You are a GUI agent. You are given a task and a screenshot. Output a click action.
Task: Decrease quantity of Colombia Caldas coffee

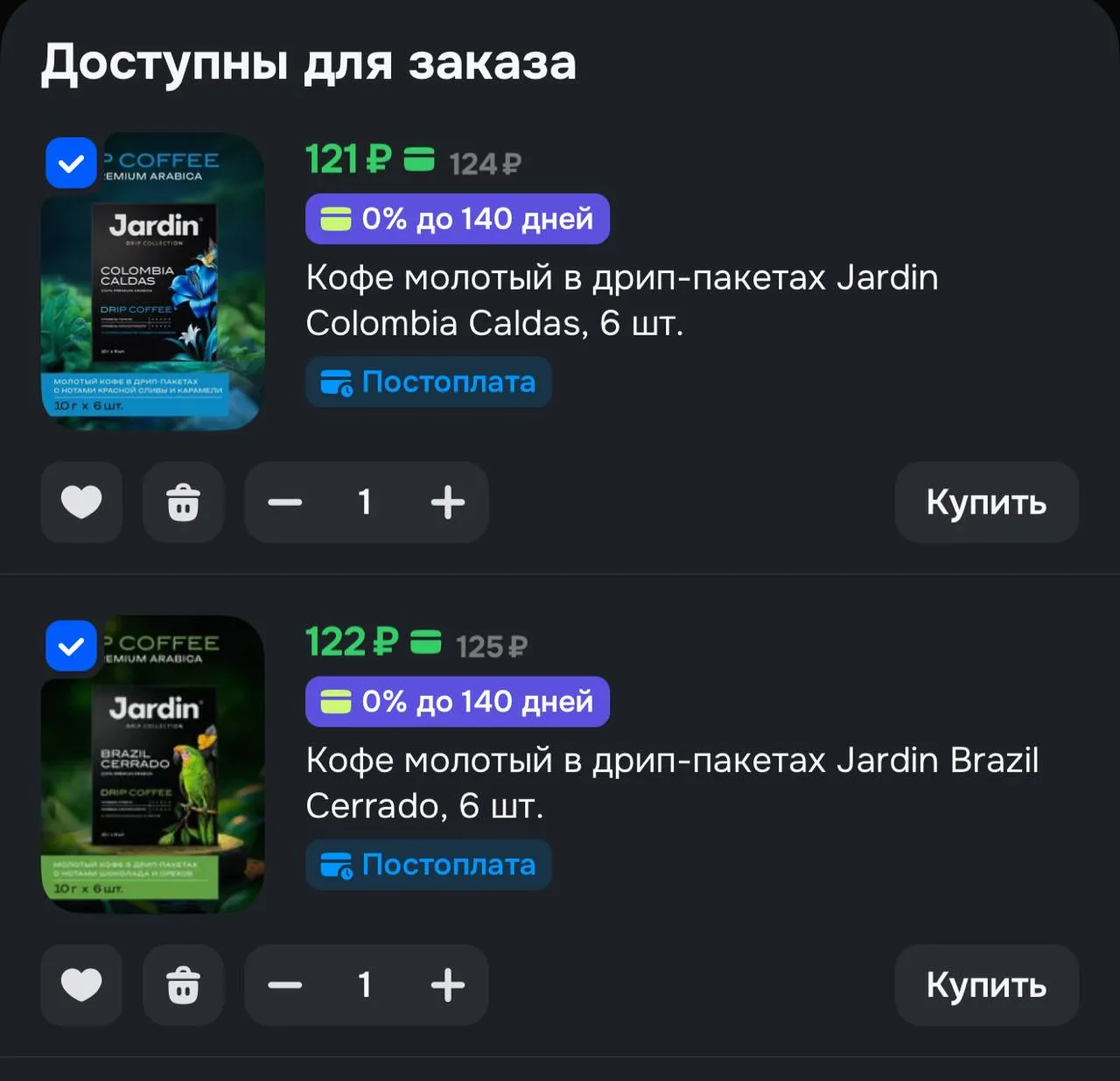pyautogui.click(x=285, y=502)
